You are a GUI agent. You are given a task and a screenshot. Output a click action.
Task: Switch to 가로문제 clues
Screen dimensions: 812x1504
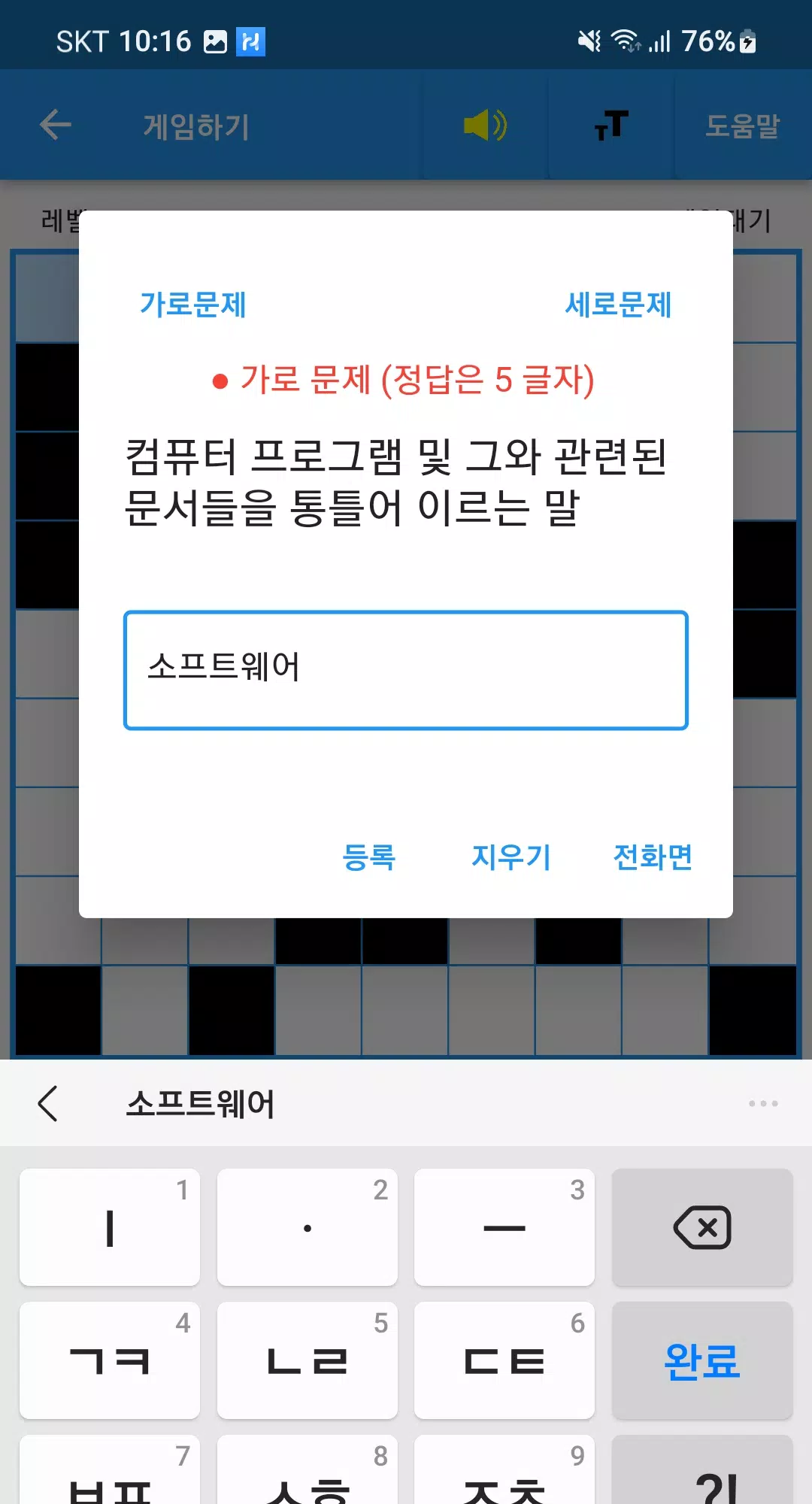point(193,305)
